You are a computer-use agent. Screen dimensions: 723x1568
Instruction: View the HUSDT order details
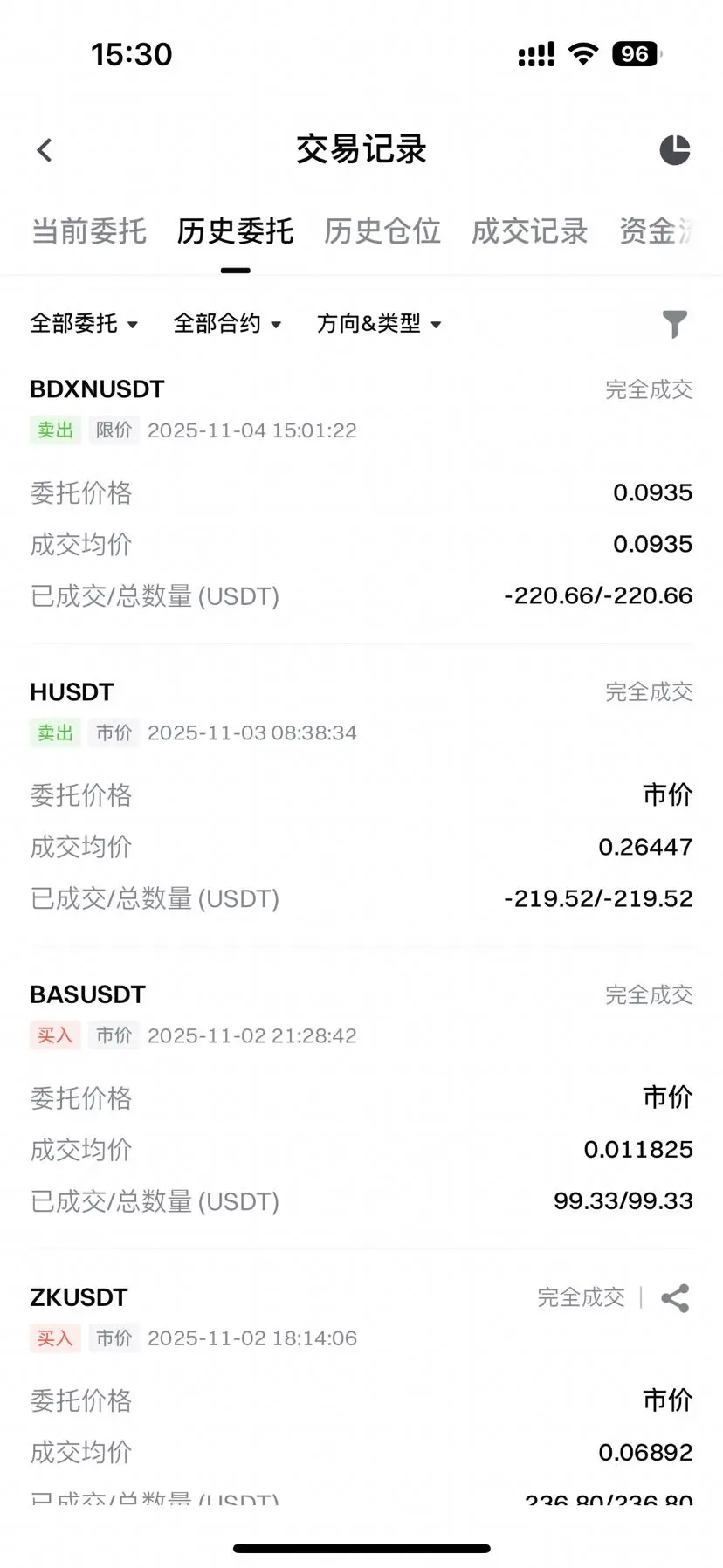(x=72, y=692)
